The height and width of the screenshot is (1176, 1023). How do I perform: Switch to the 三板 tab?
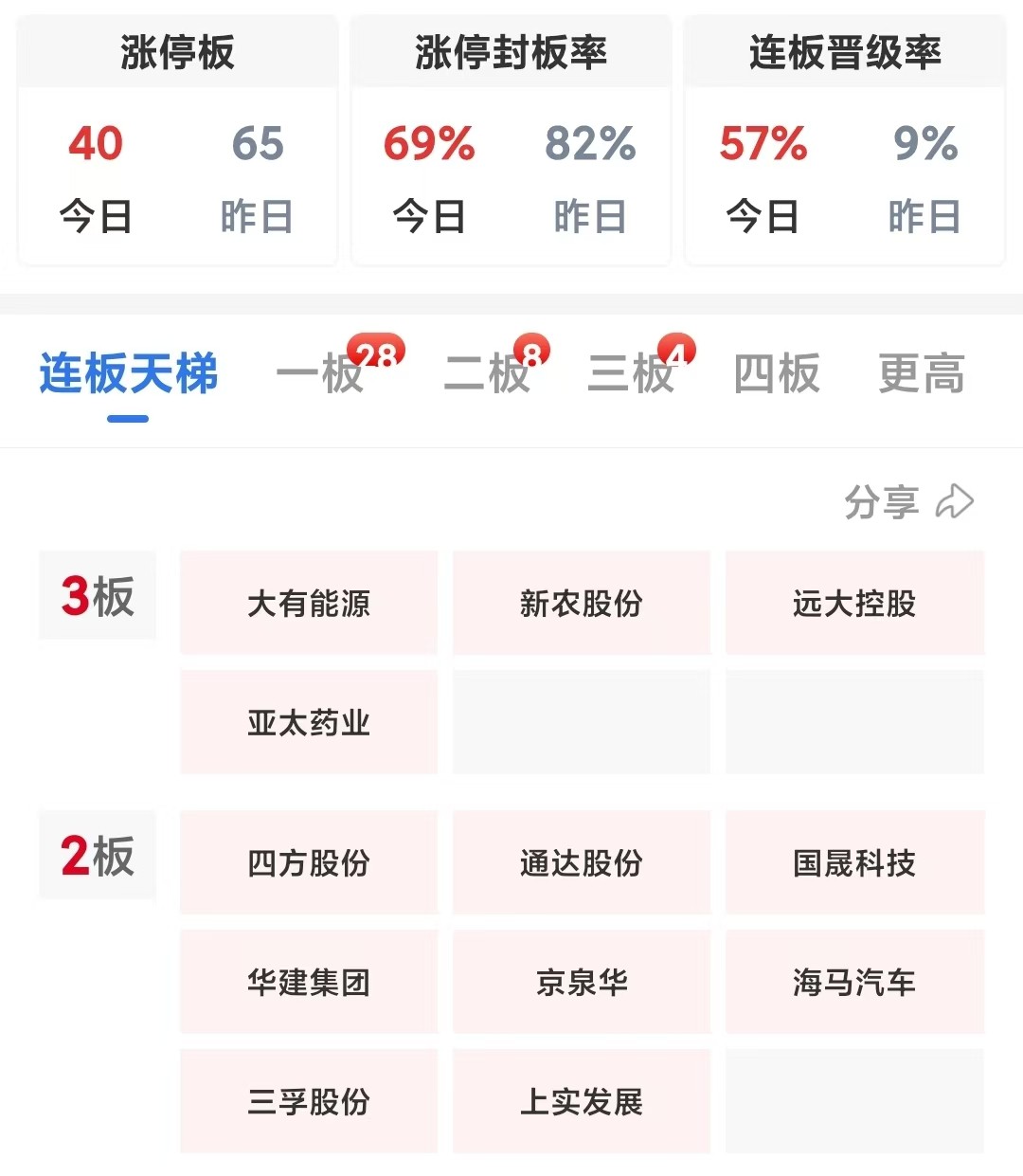point(631,373)
